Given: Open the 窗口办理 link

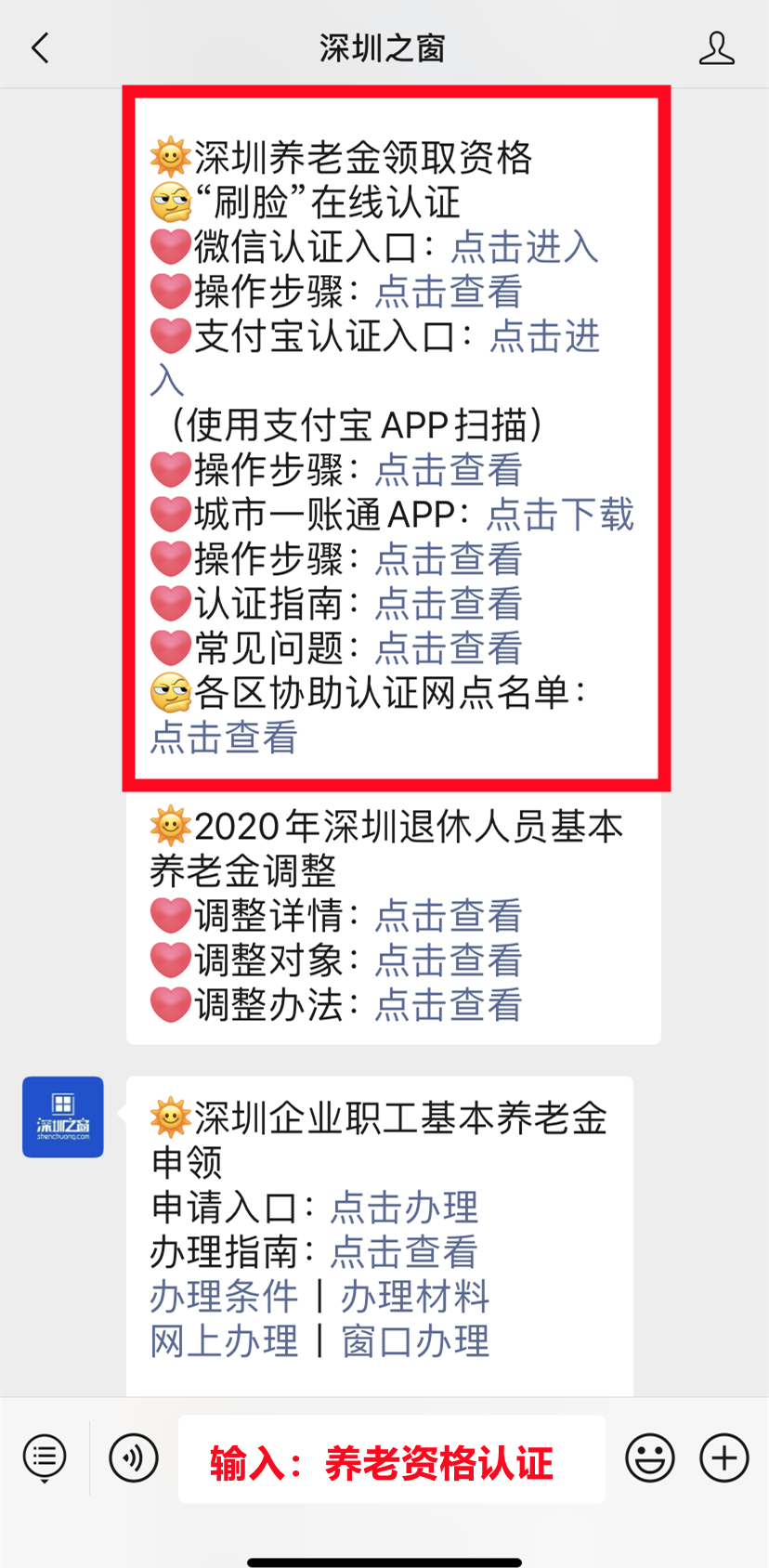Looking at the screenshot, I should (x=415, y=1341).
